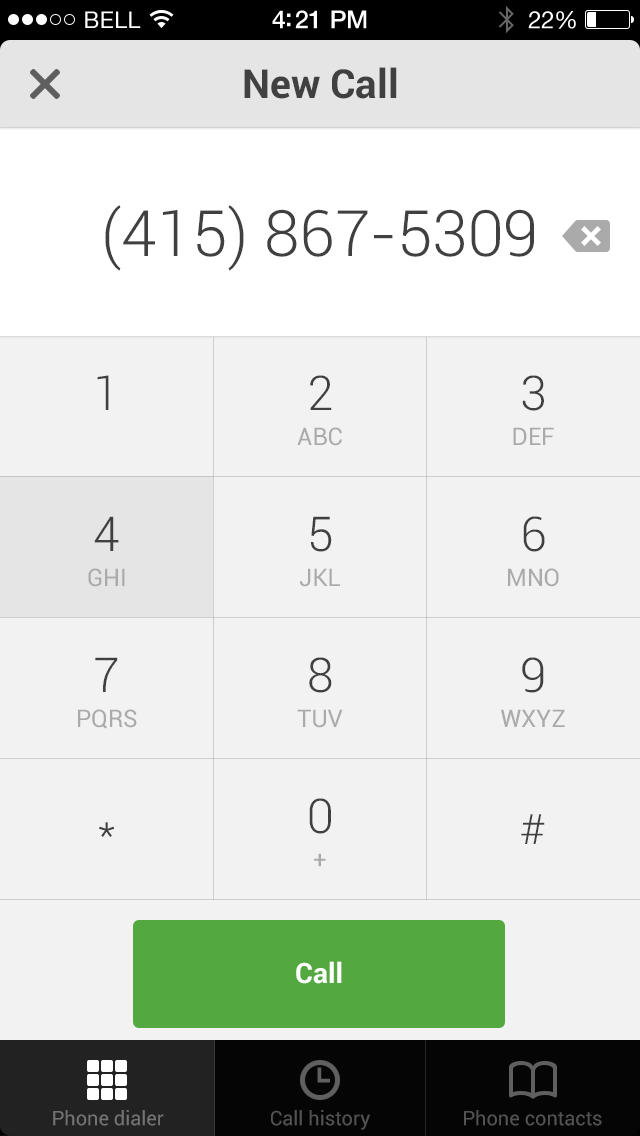This screenshot has width=640, height=1136.
Task: Dial digit 6 MNO
Action: tap(533, 547)
